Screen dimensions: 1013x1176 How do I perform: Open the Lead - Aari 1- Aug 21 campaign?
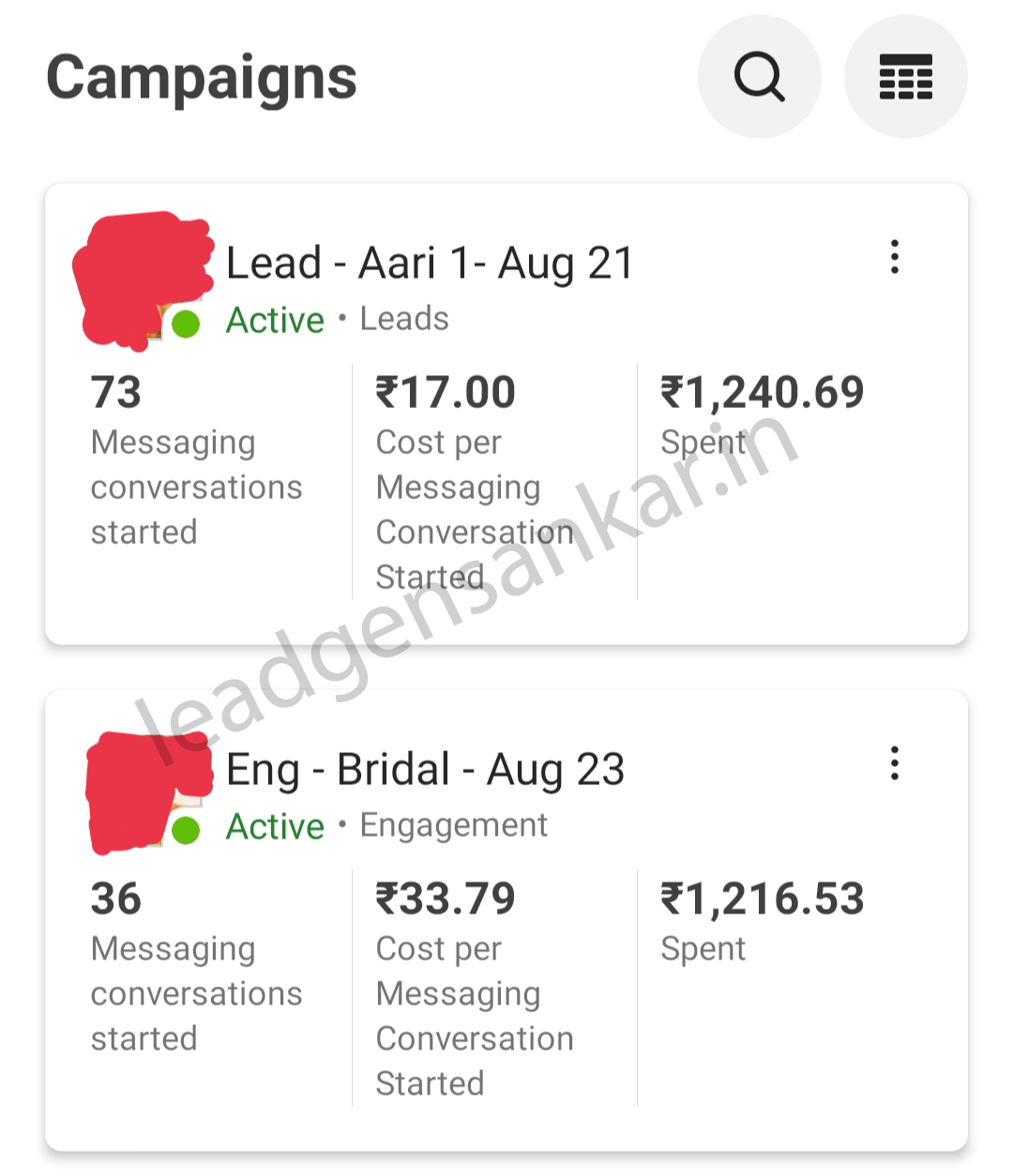click(x=430, y=264)
